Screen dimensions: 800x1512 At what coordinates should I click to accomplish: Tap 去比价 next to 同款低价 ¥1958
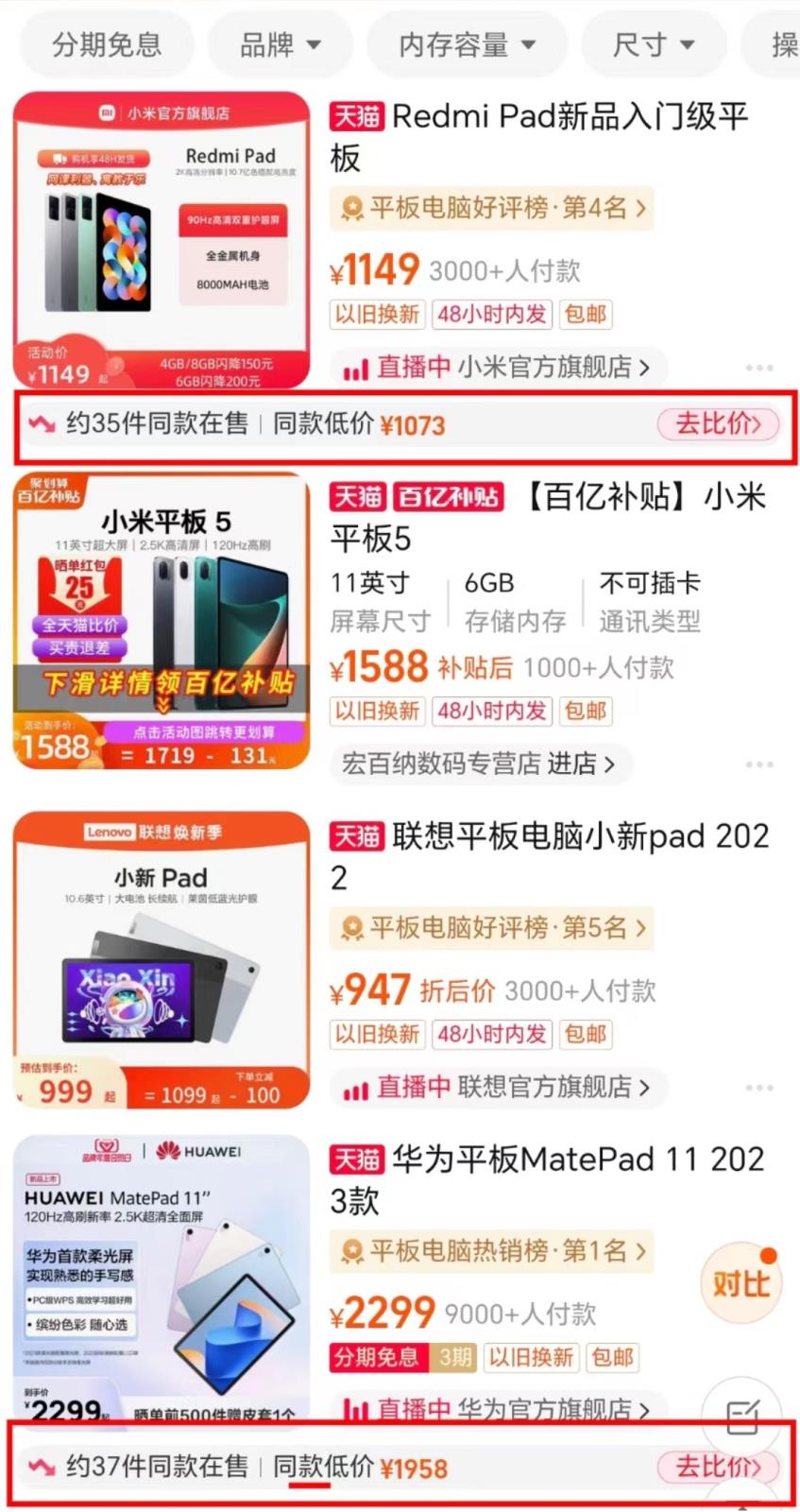718,1467
